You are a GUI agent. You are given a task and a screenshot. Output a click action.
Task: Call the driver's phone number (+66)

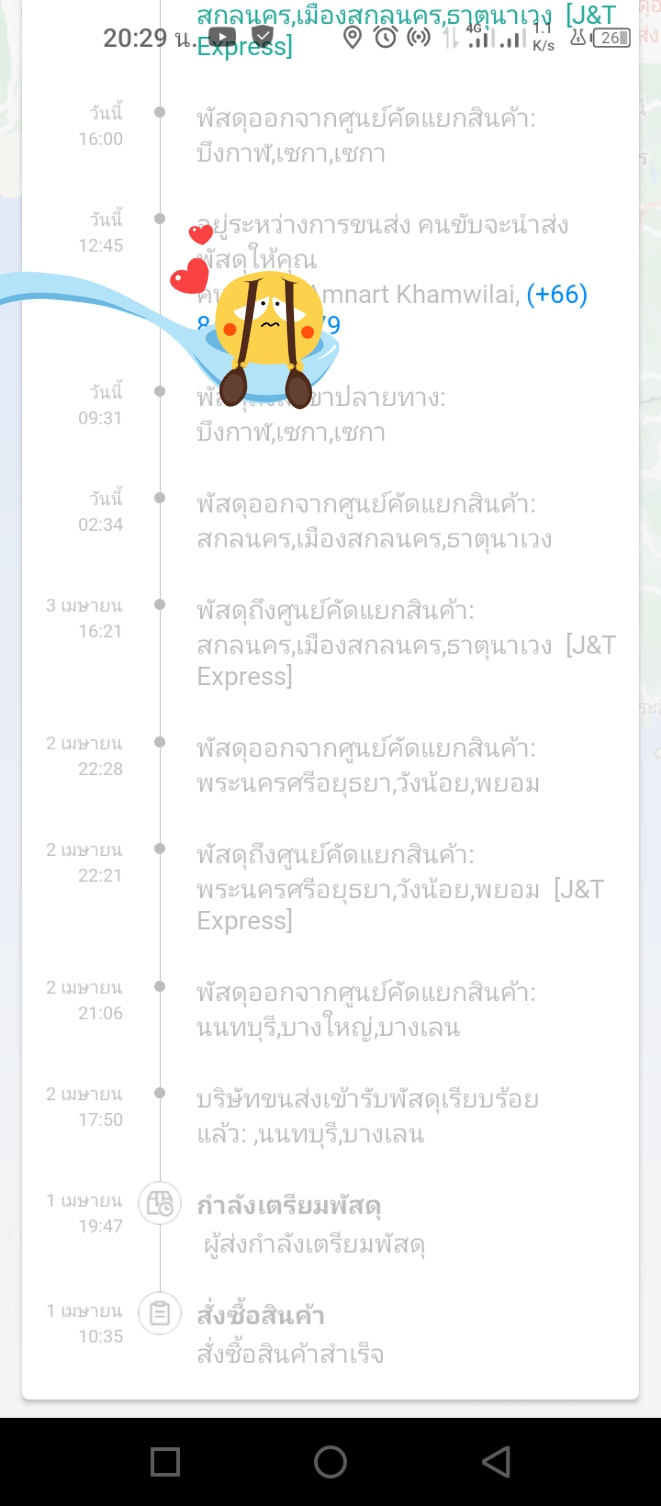tap(556, 295)
